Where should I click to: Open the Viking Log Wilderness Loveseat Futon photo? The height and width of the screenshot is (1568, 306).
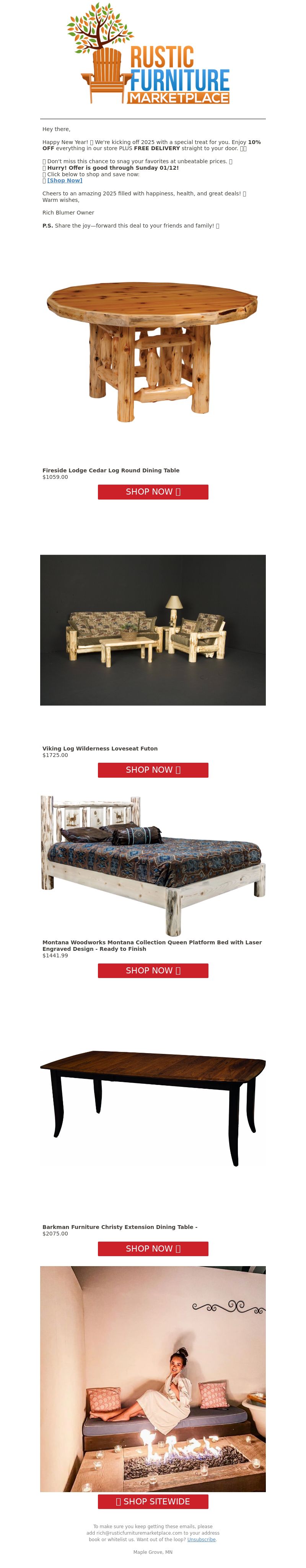[x=153, y=630]
